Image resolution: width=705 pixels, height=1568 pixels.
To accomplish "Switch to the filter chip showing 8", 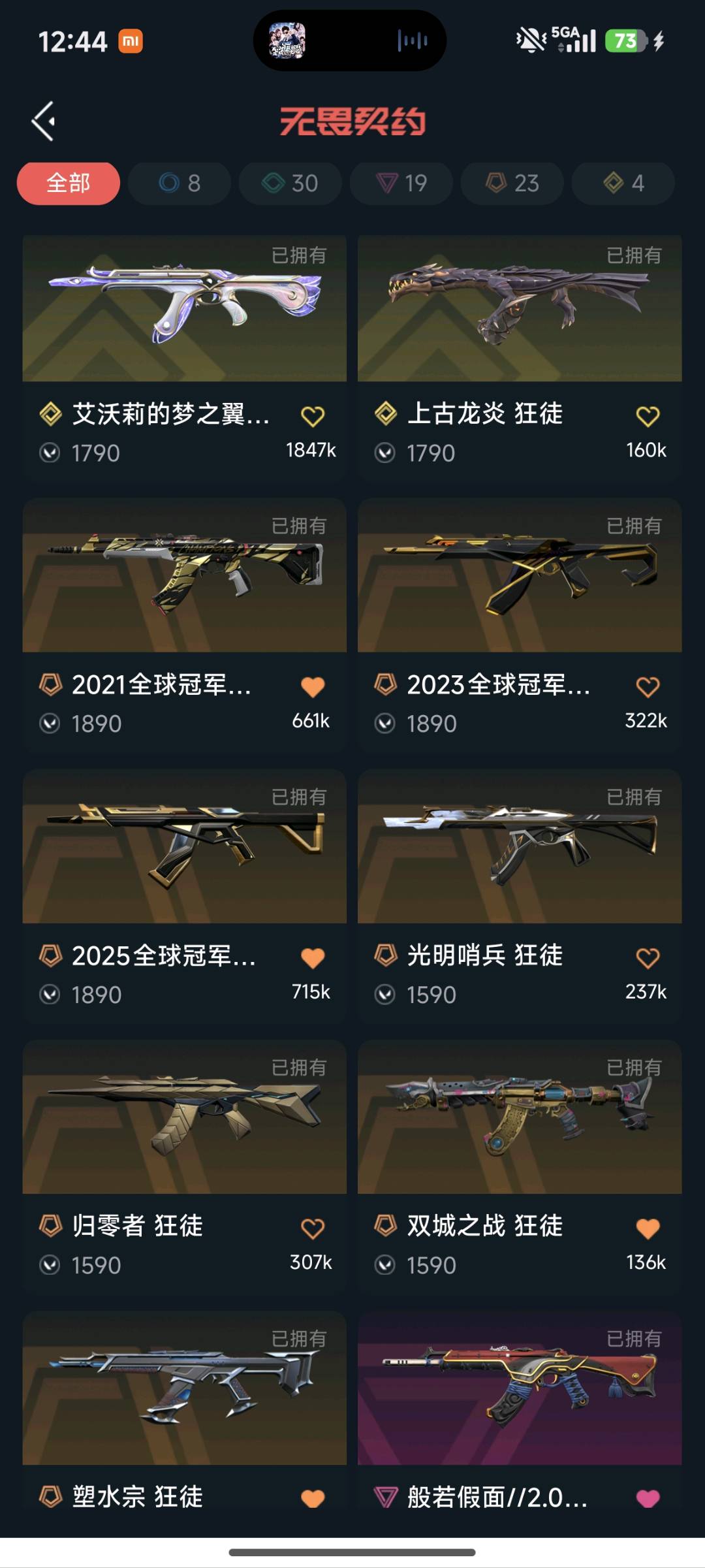I will [180, 184].
